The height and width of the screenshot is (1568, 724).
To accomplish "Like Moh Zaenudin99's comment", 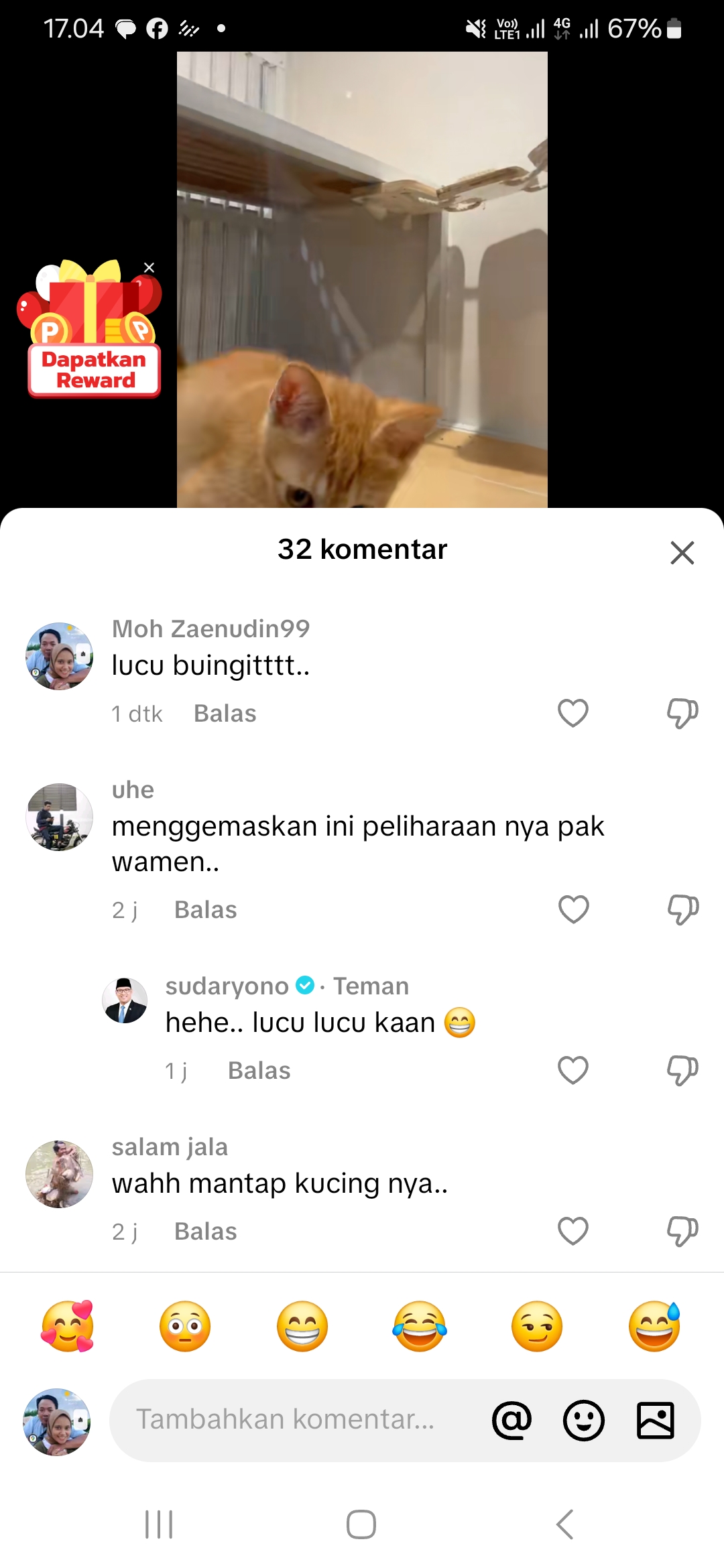I will [x=573, y=713].
